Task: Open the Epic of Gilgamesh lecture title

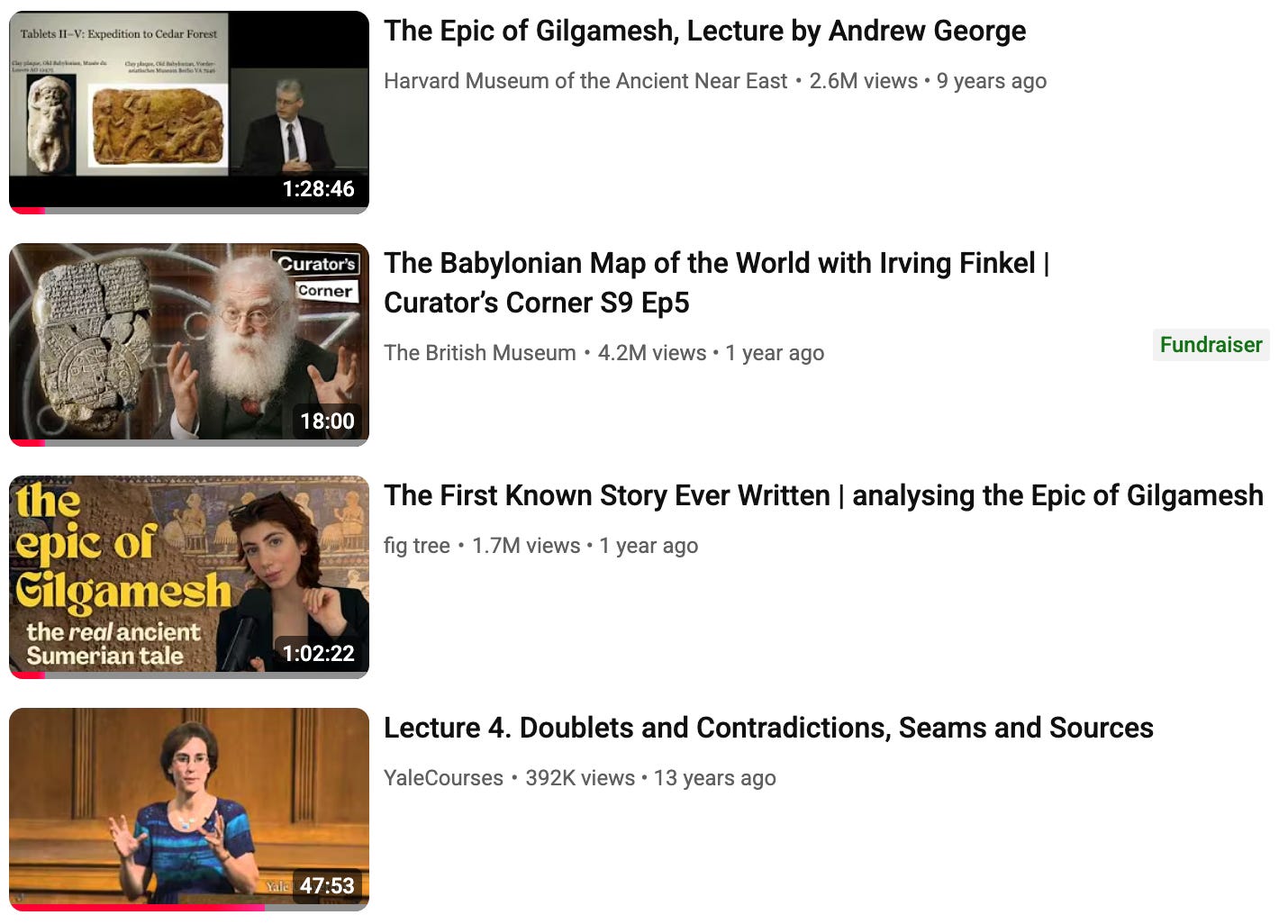Action: tap(704, 32)
